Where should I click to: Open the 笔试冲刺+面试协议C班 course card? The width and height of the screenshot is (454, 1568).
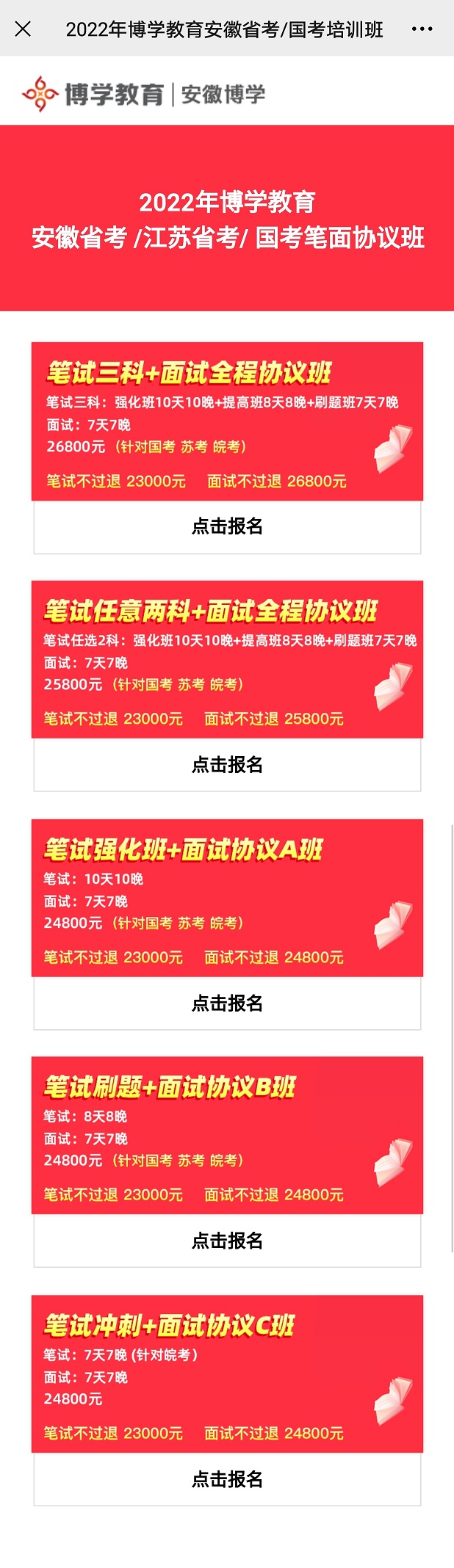click(x=227, y=1373)
